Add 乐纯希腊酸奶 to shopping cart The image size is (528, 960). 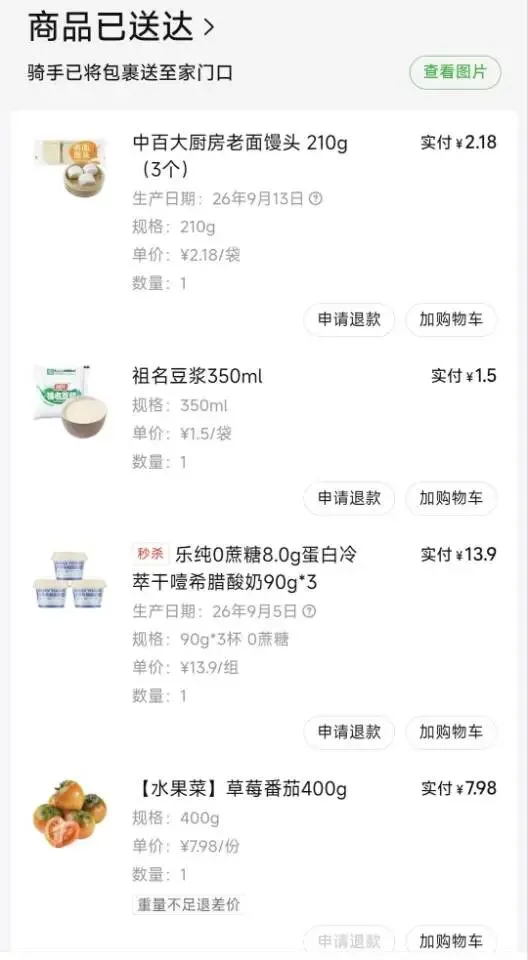(x=451, y=732)
